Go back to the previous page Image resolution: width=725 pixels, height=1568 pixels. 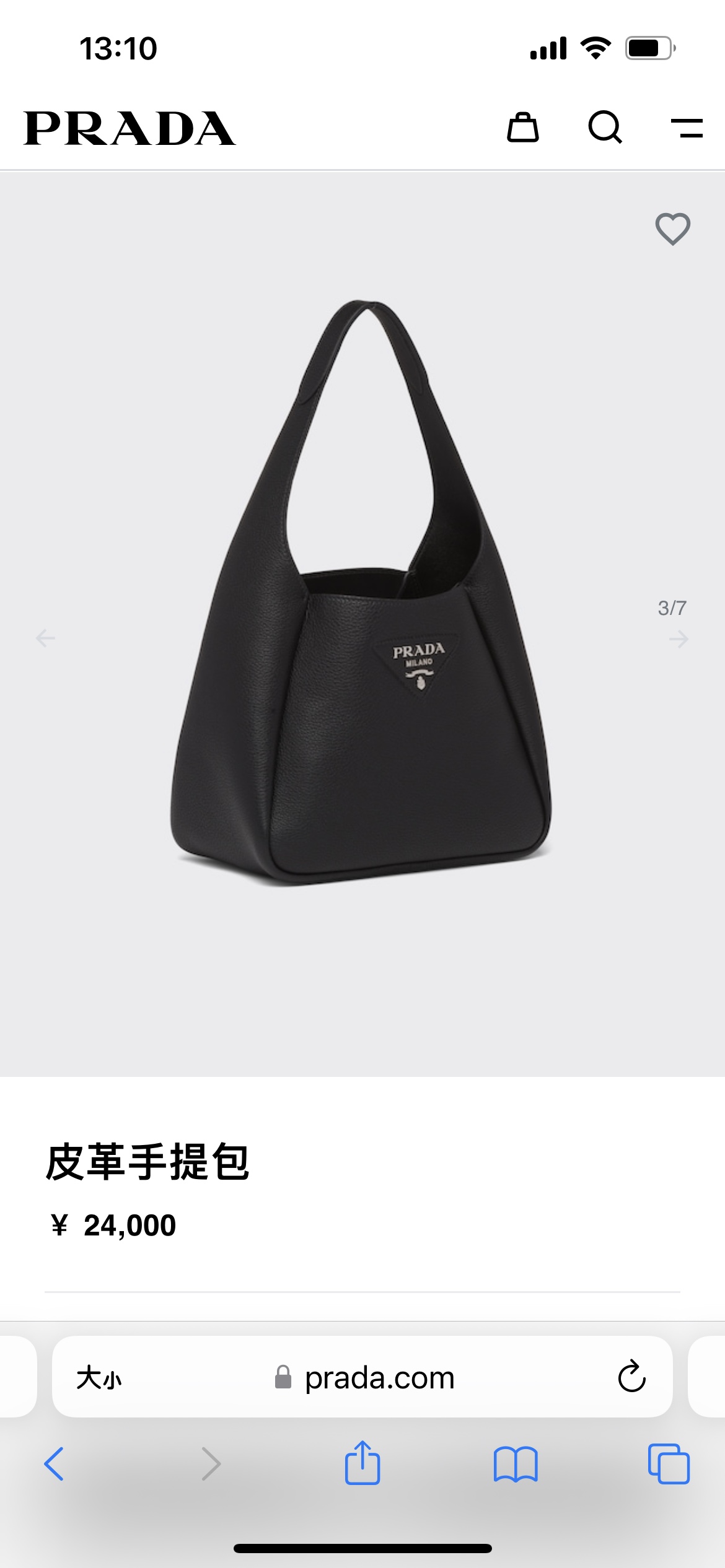click(x=54, y=1464)
